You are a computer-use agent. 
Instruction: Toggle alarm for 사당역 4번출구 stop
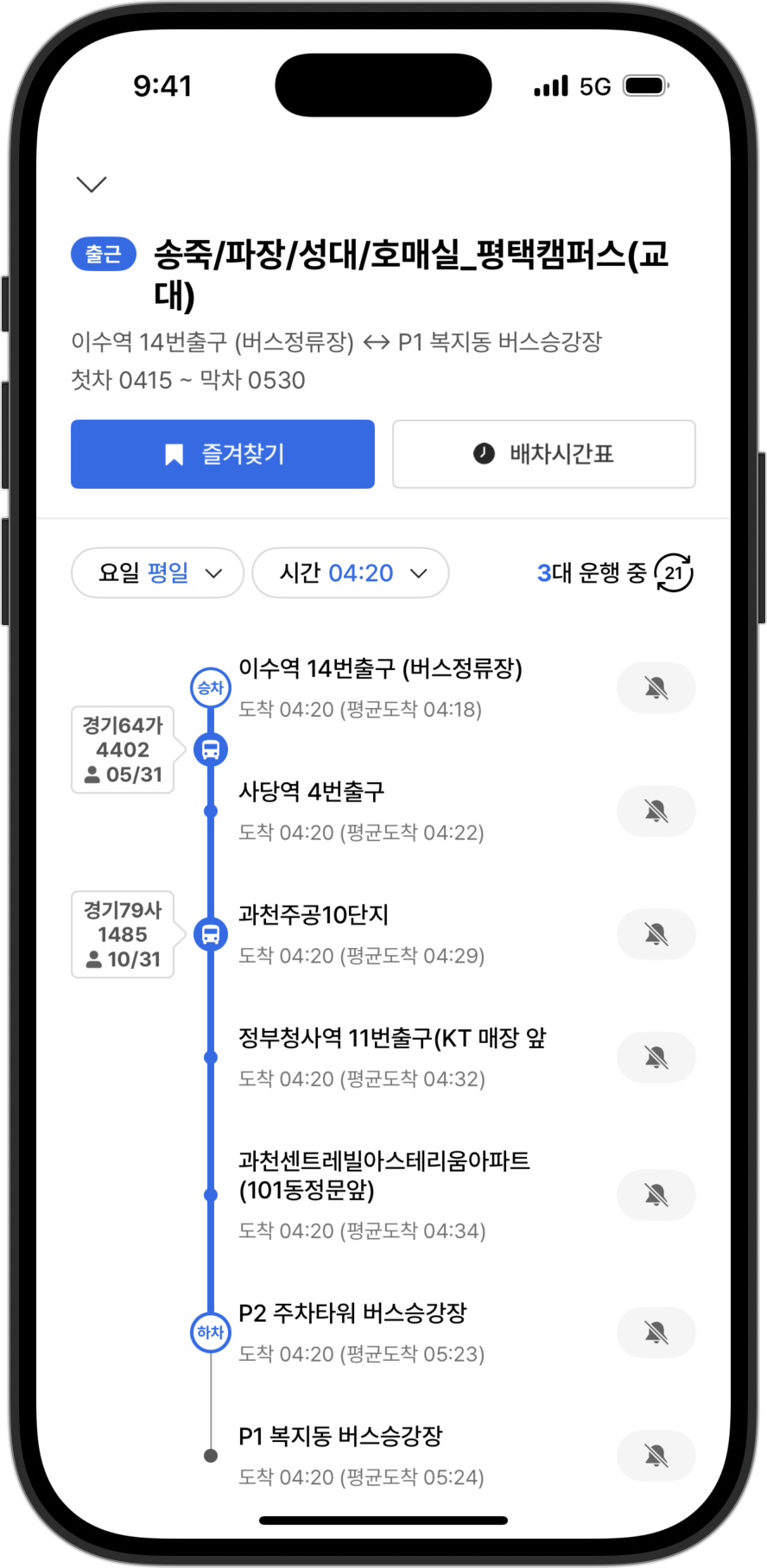[x=656, y=812]
